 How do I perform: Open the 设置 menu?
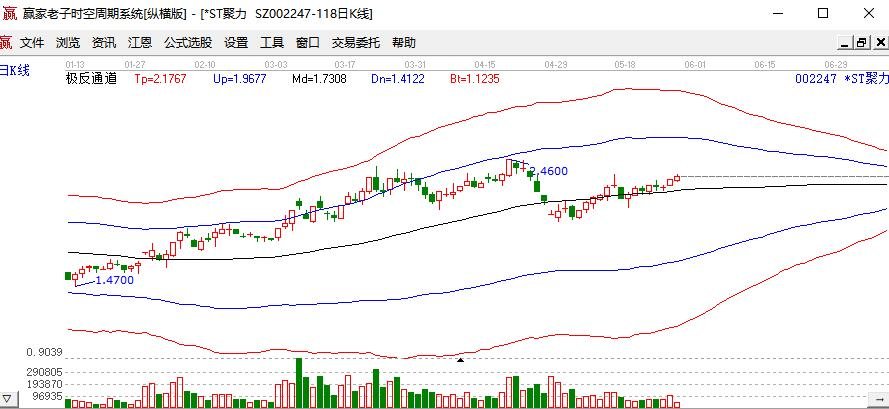[x=236, y=43]
